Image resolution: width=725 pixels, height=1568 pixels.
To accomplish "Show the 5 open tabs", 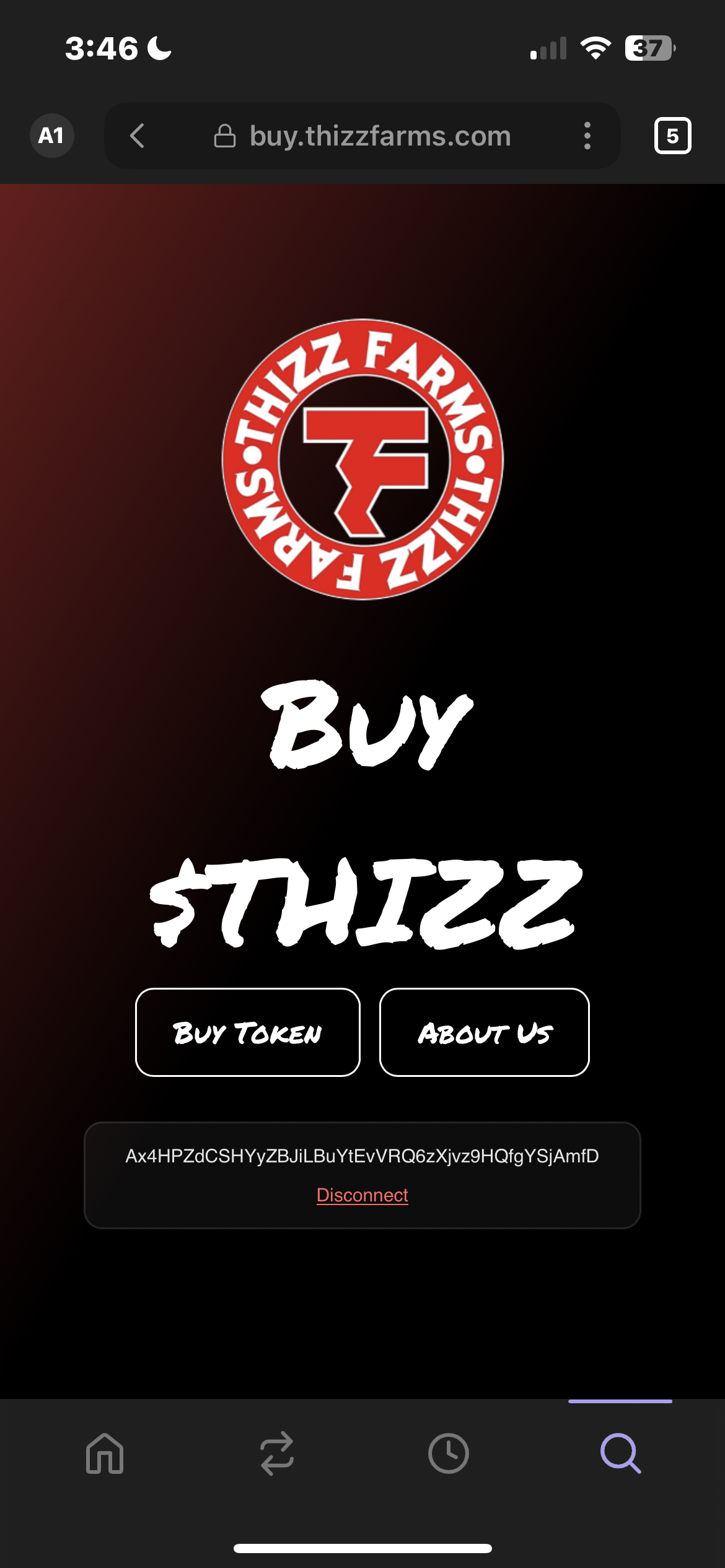I will [672, 136].
